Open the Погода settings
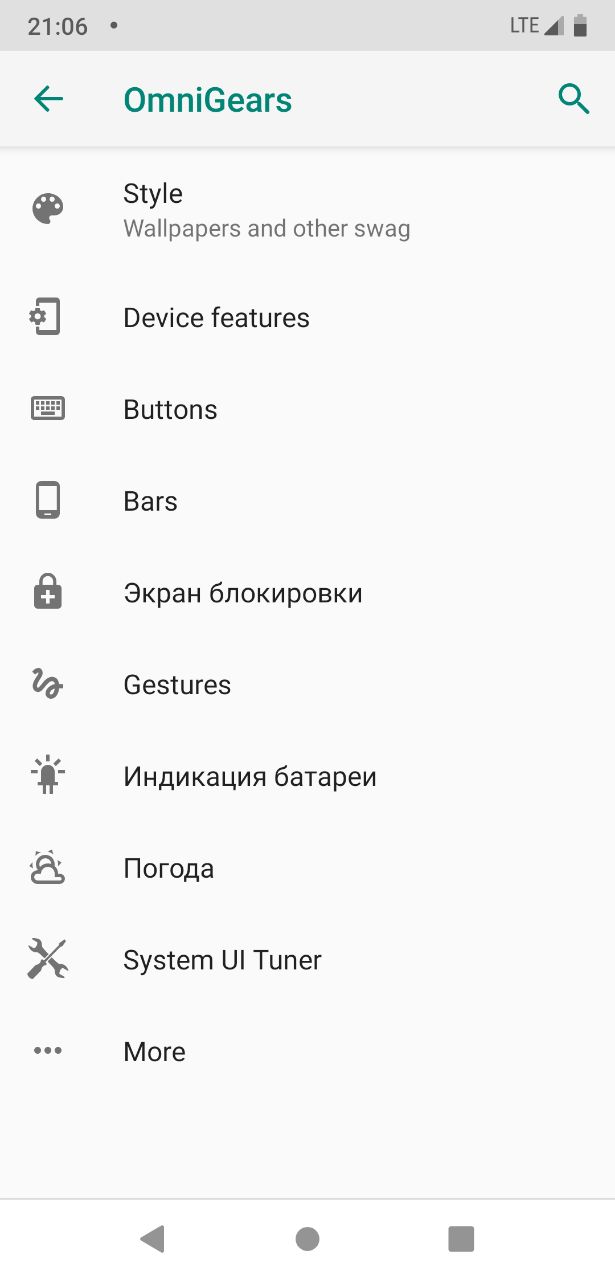This screenshot has height=1280, width=615. click(307, 869)
